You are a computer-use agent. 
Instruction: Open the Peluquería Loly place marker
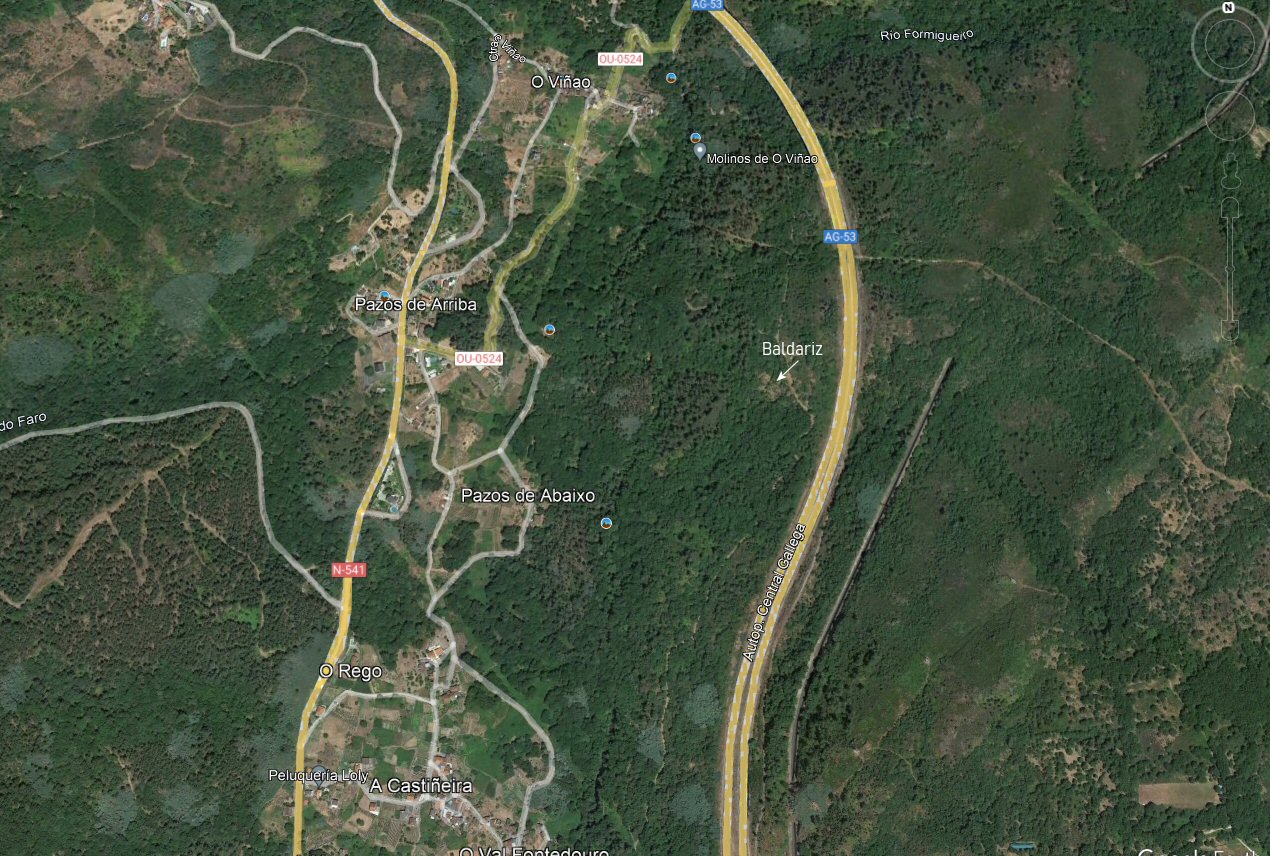318,771
